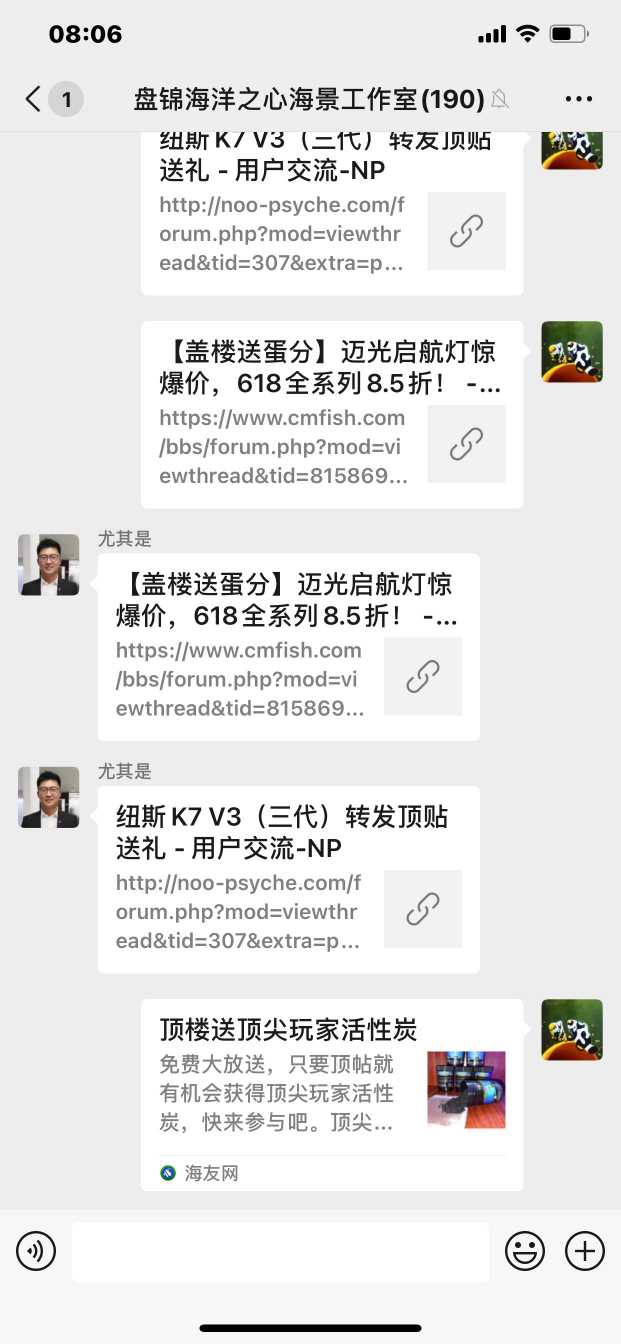Go back to the chat list
621x1344 pixels.
click(35, 99)
